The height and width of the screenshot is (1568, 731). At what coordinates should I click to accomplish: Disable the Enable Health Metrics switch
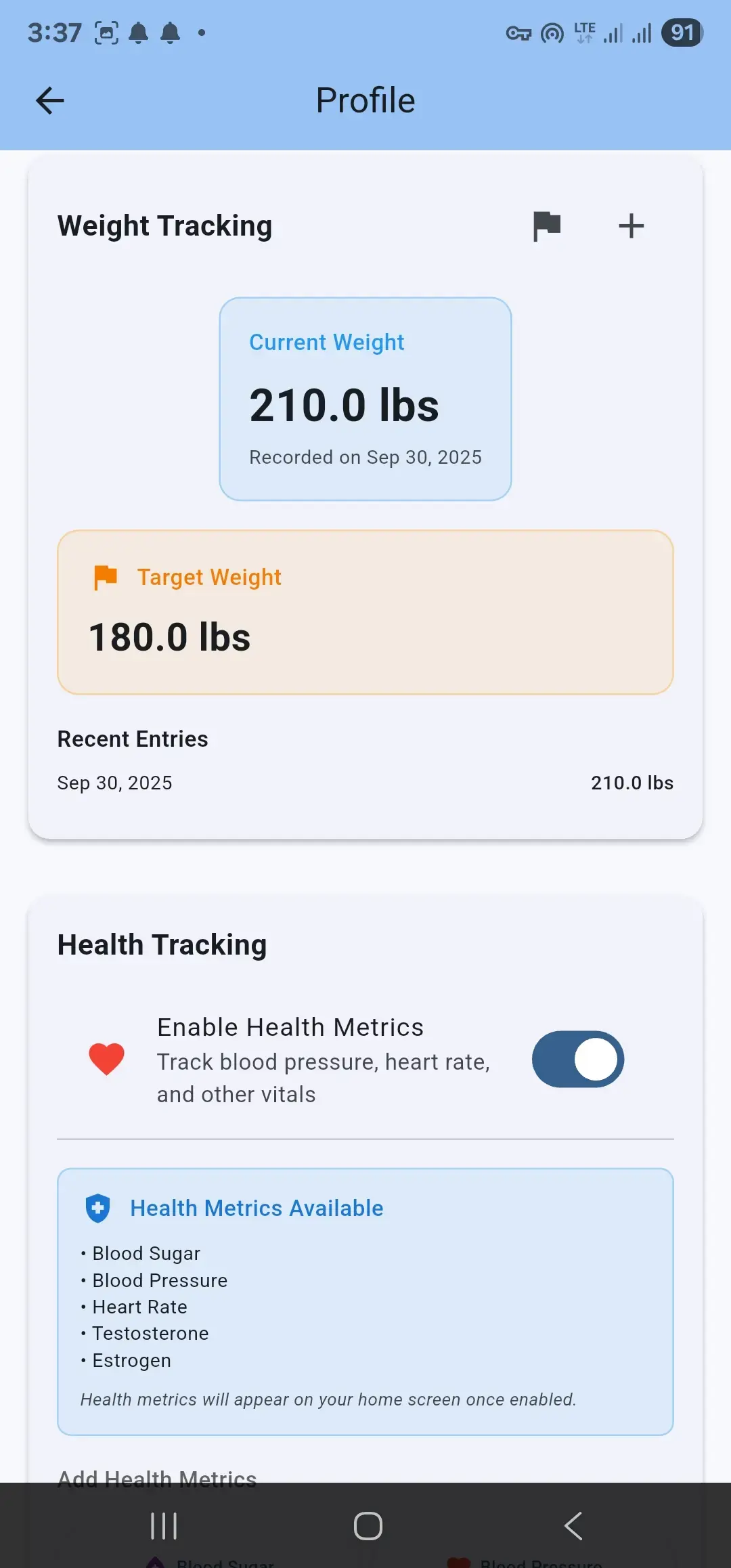point(578,1060)
